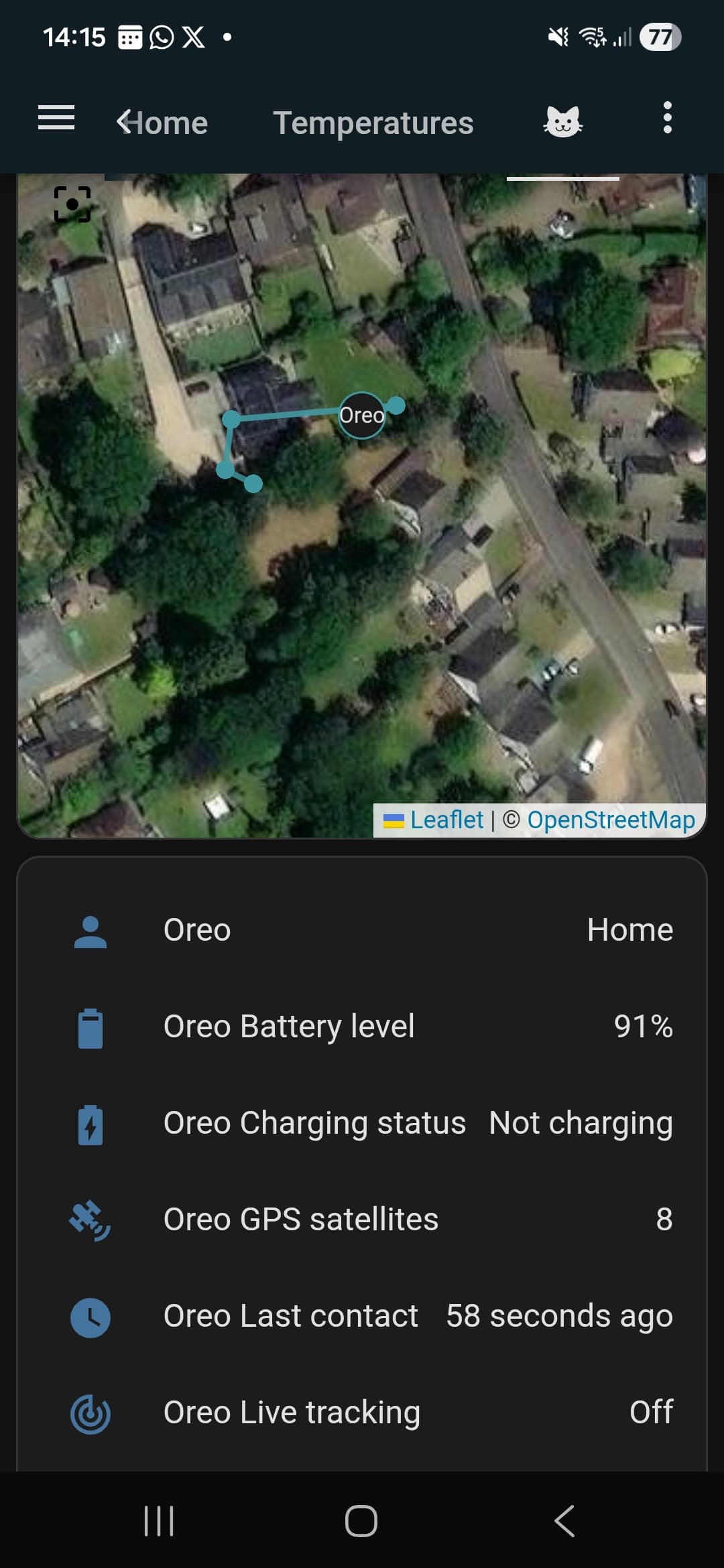The width and height of the screenshot is (724, 1568).
Task: Open Oreo Charging status details
Action: click(362, 1123)
